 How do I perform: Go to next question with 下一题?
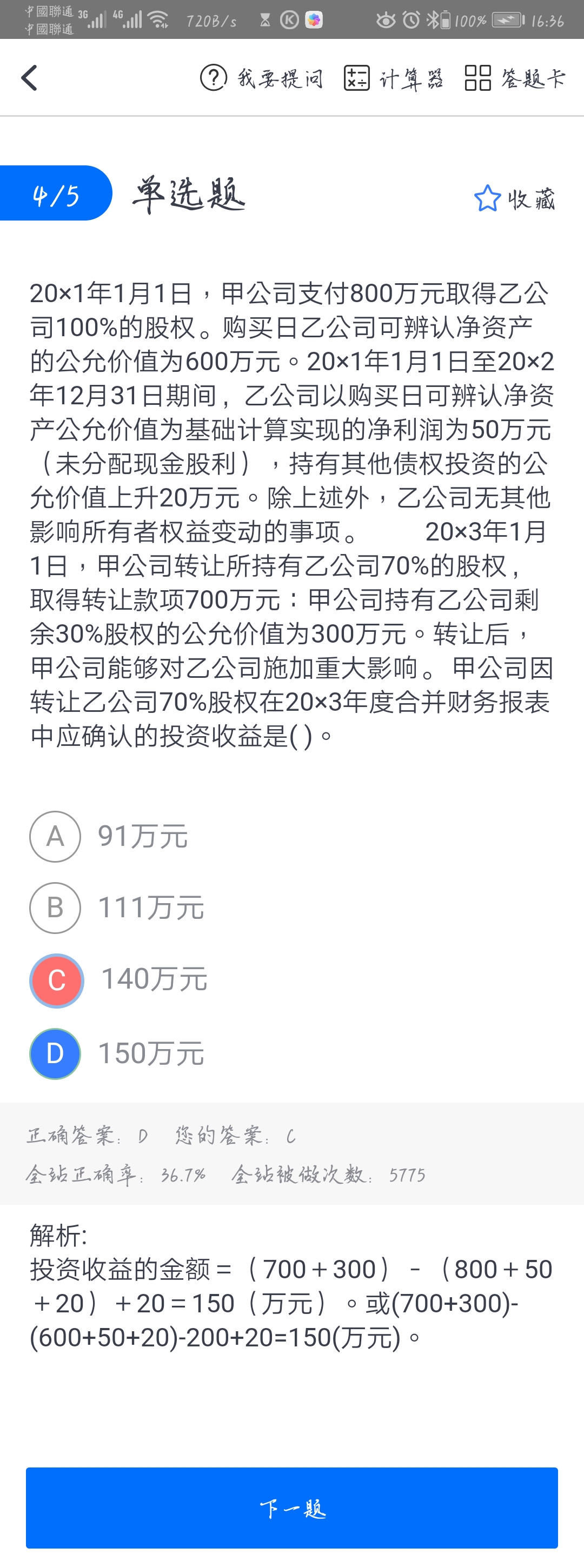[291, 1508]
